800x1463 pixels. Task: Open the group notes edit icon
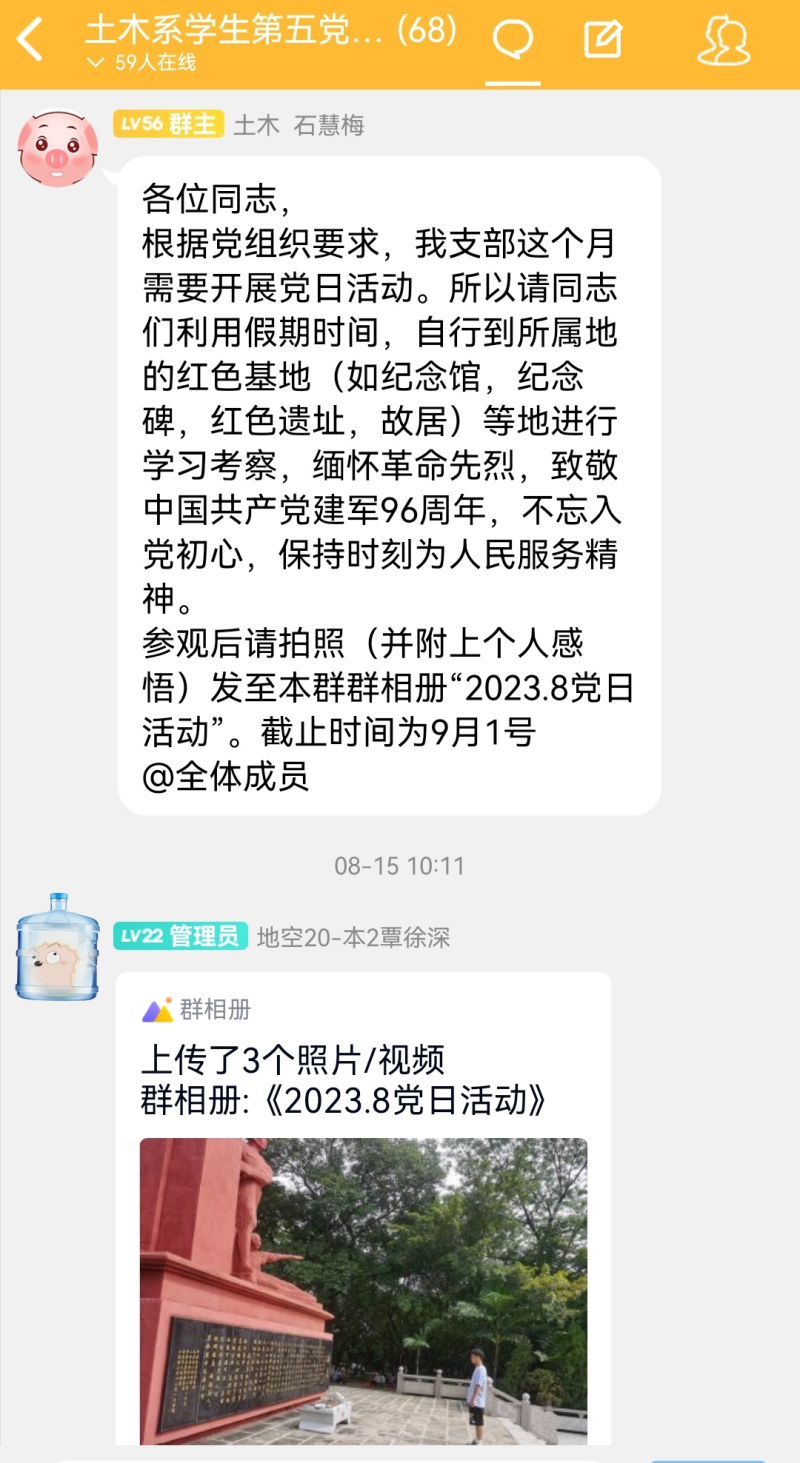point(603,40)
